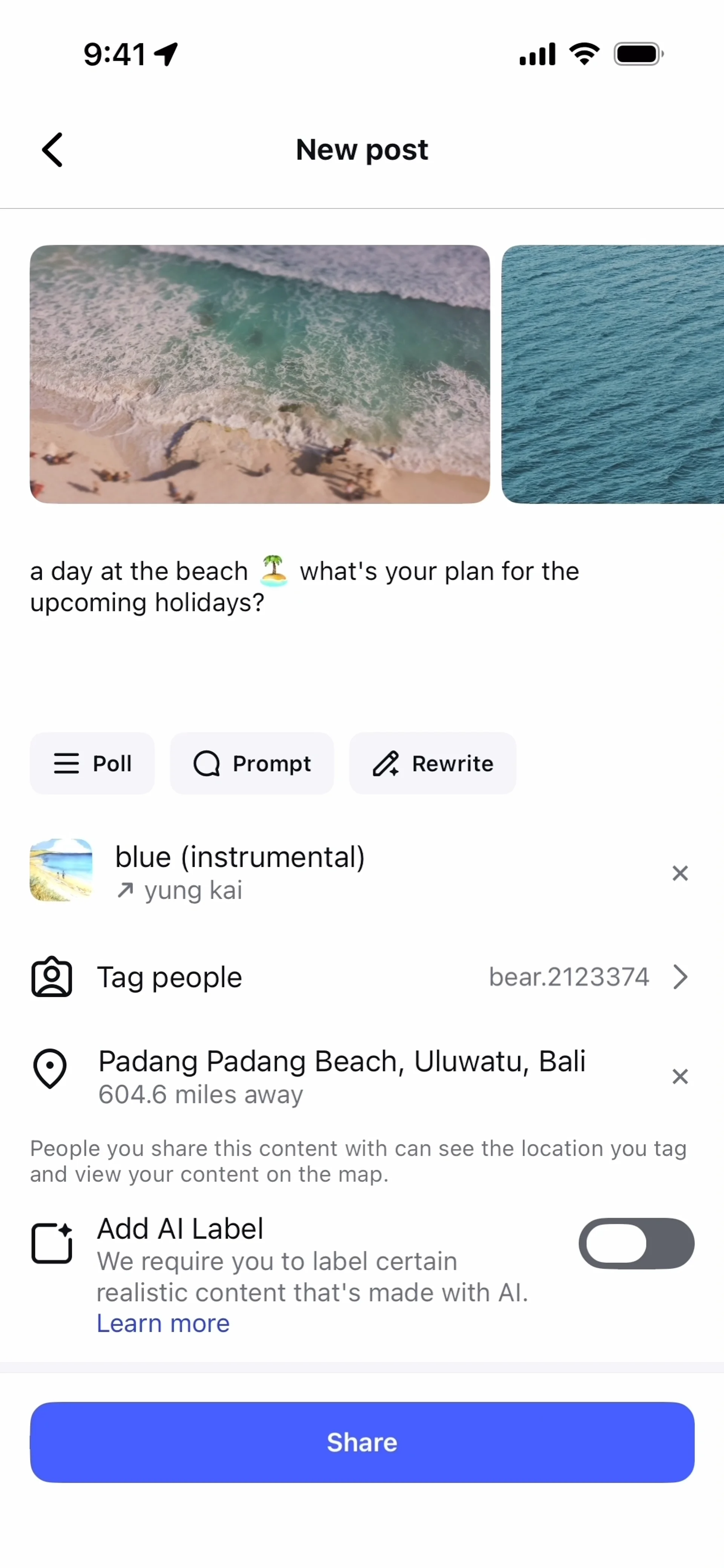724x1568 pixels.
Task: Add a Prompt to the post
Action: (252, 763)
